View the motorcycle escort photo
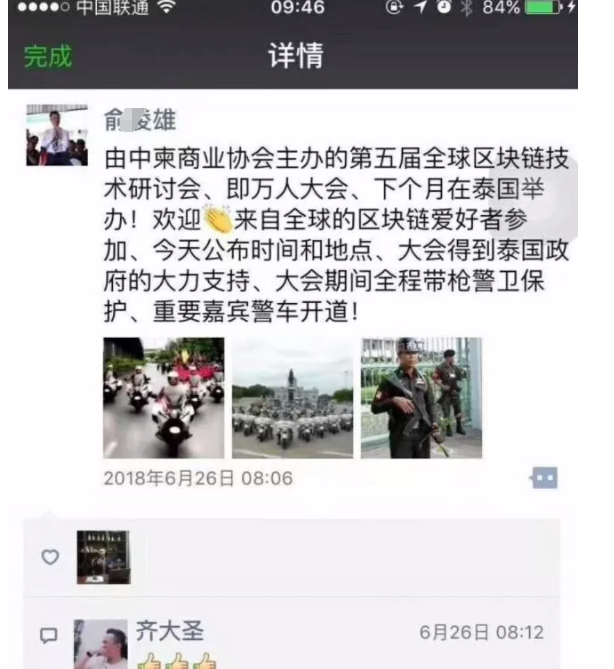The image size is (614, 669). (x=164, y=397)
